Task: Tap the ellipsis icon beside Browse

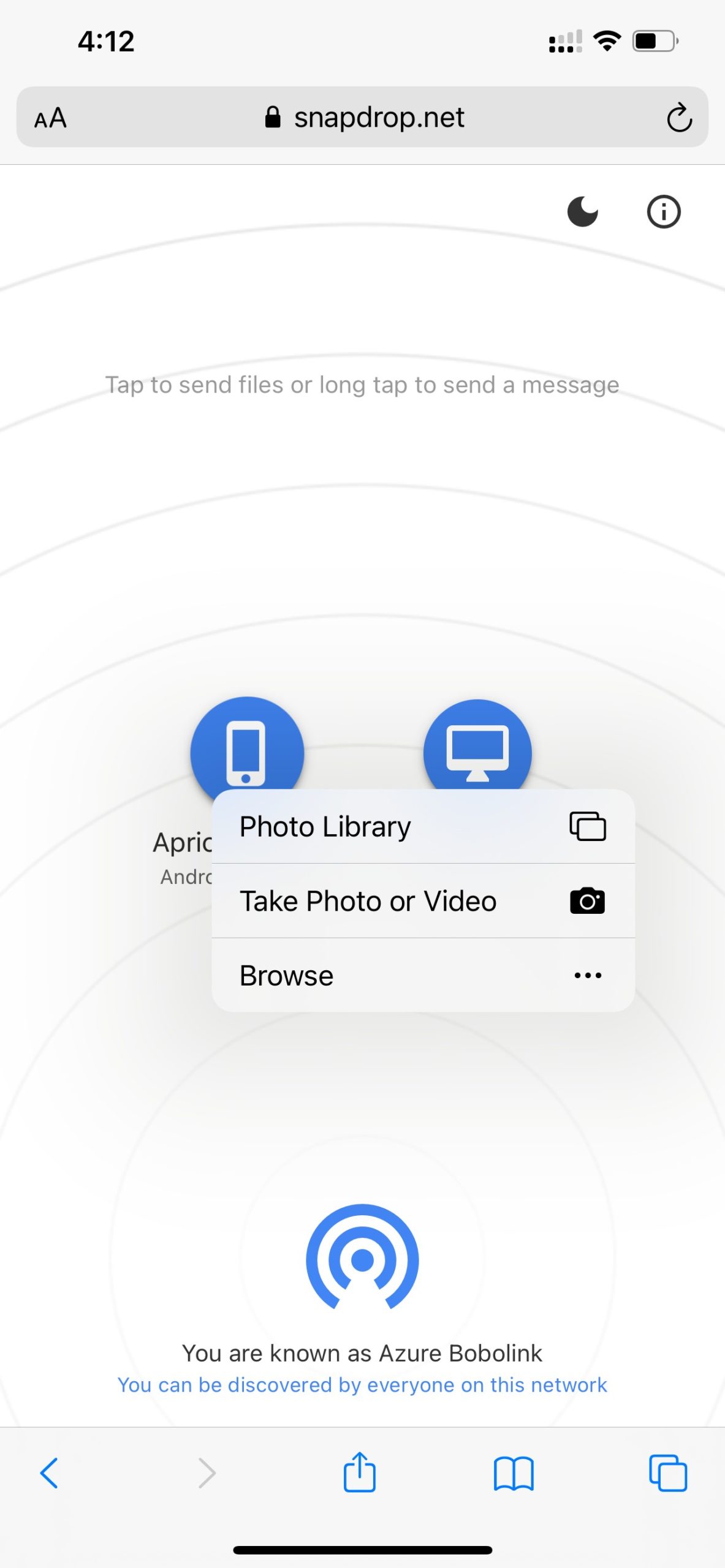Action: [x=587, y=975]
